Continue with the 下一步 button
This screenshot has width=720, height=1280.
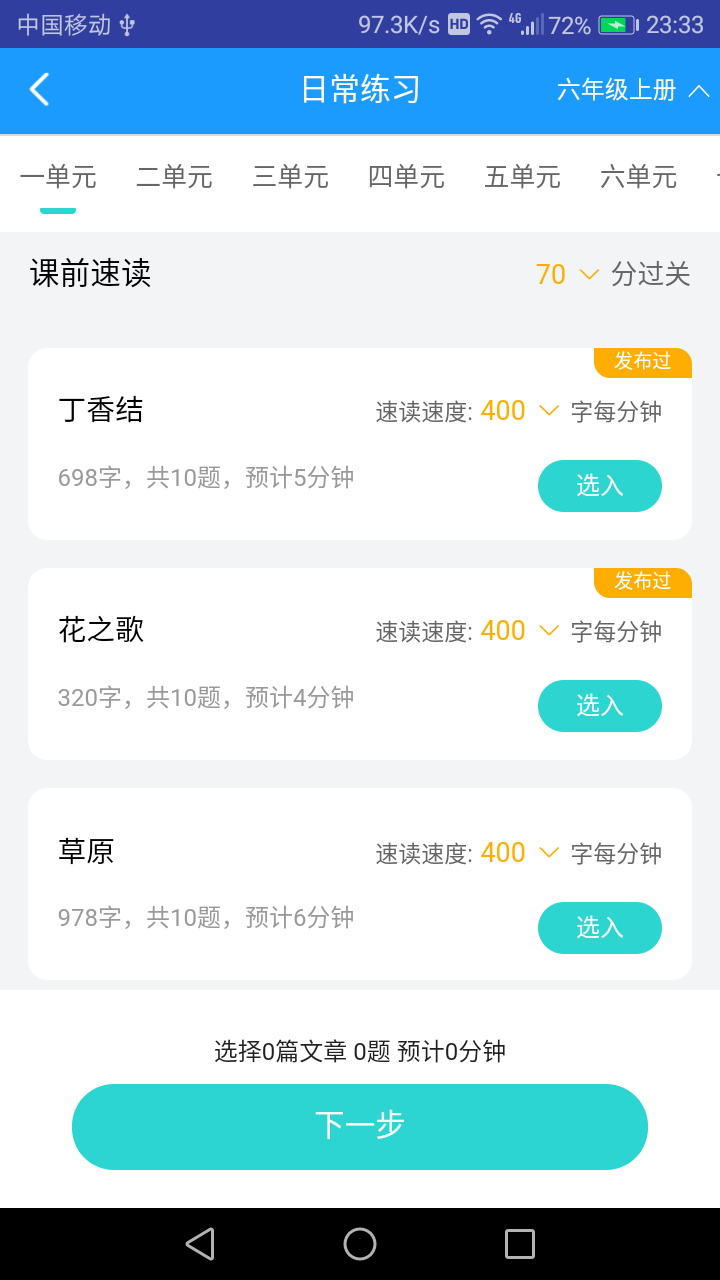[360, 1126]
